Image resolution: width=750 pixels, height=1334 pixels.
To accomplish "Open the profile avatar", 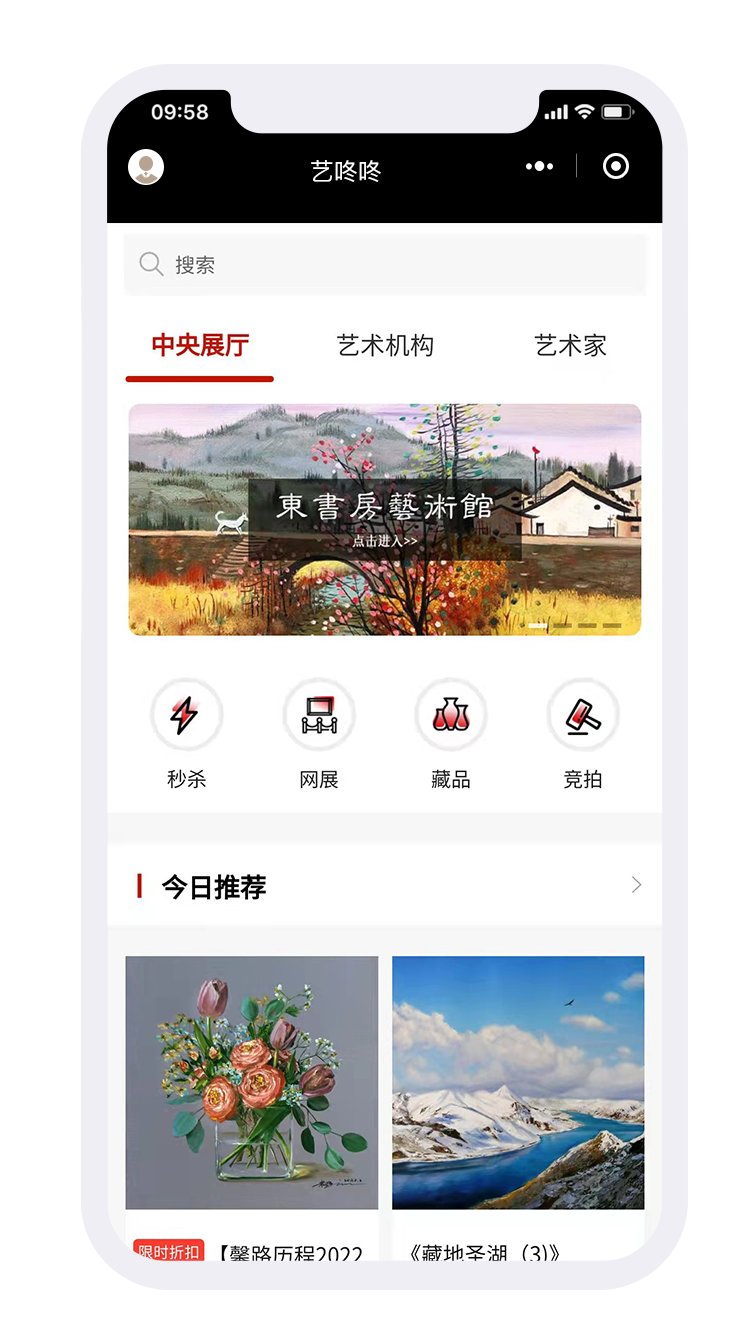I will click(146, 167).
